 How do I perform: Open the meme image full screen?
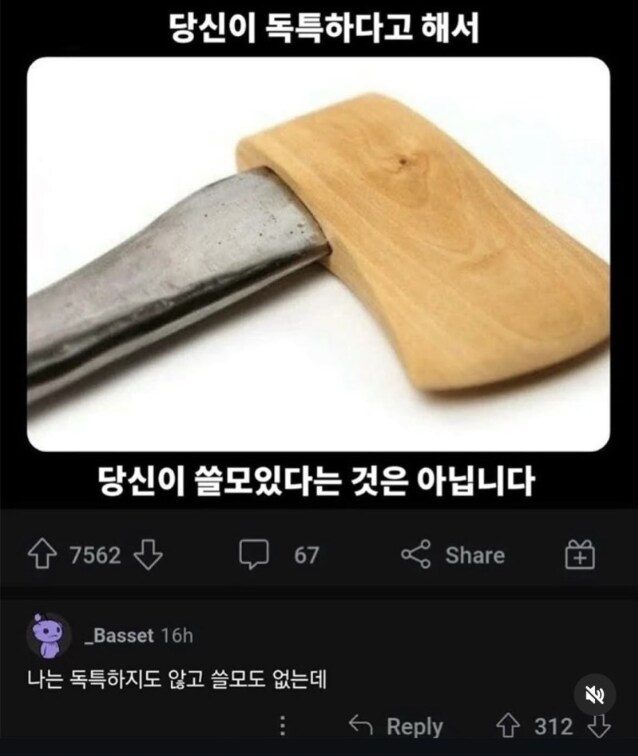[x=318, y=255]
